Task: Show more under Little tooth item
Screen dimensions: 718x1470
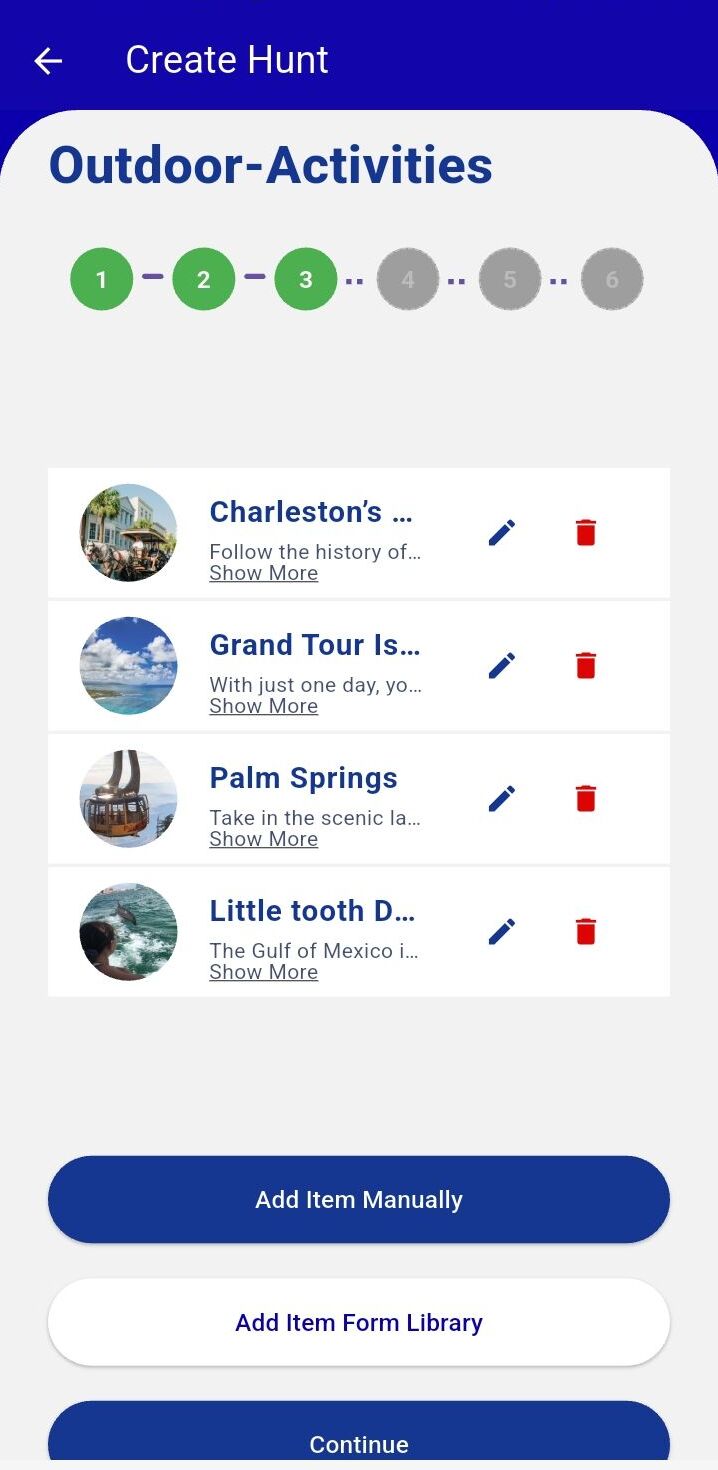Action: click(x=264, y=972)
